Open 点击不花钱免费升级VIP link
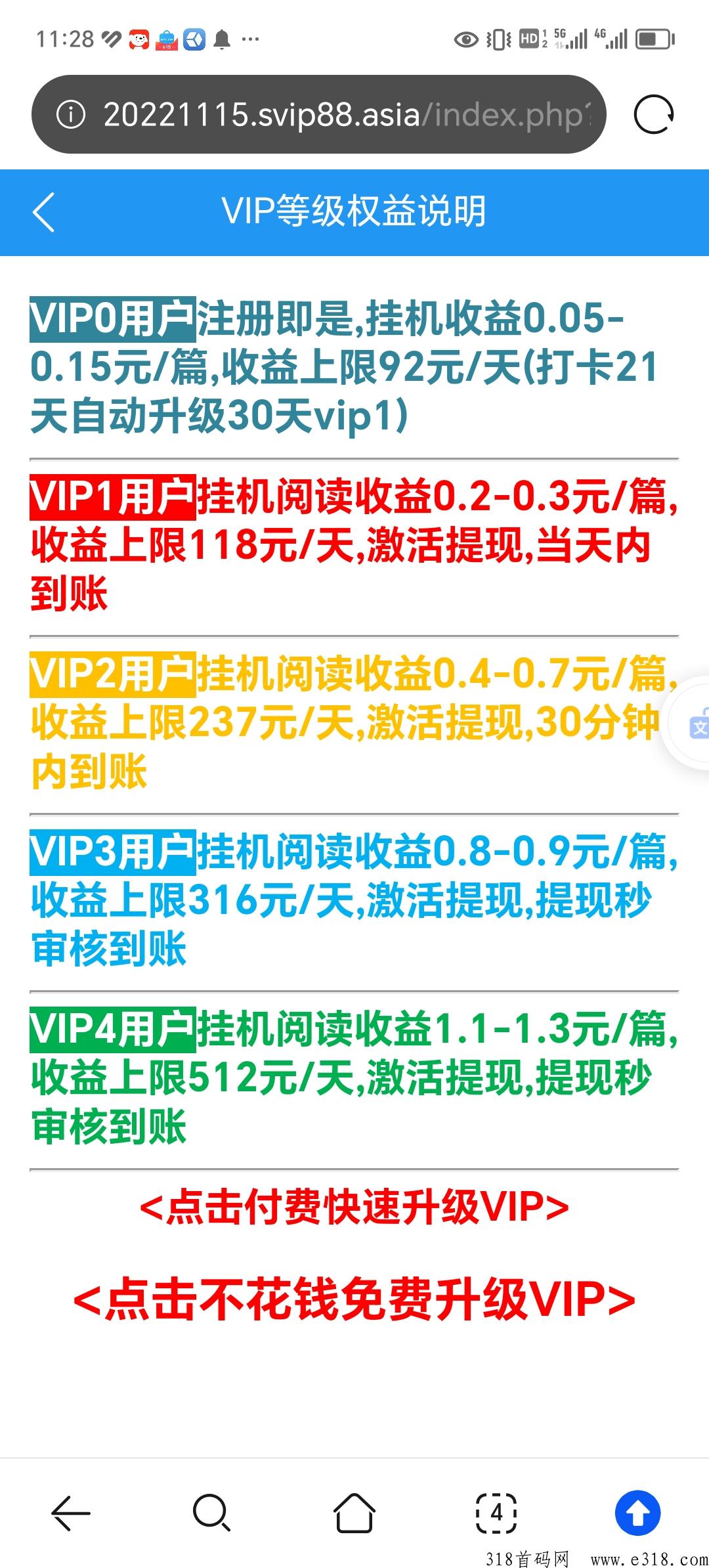 pos(354,1299)
